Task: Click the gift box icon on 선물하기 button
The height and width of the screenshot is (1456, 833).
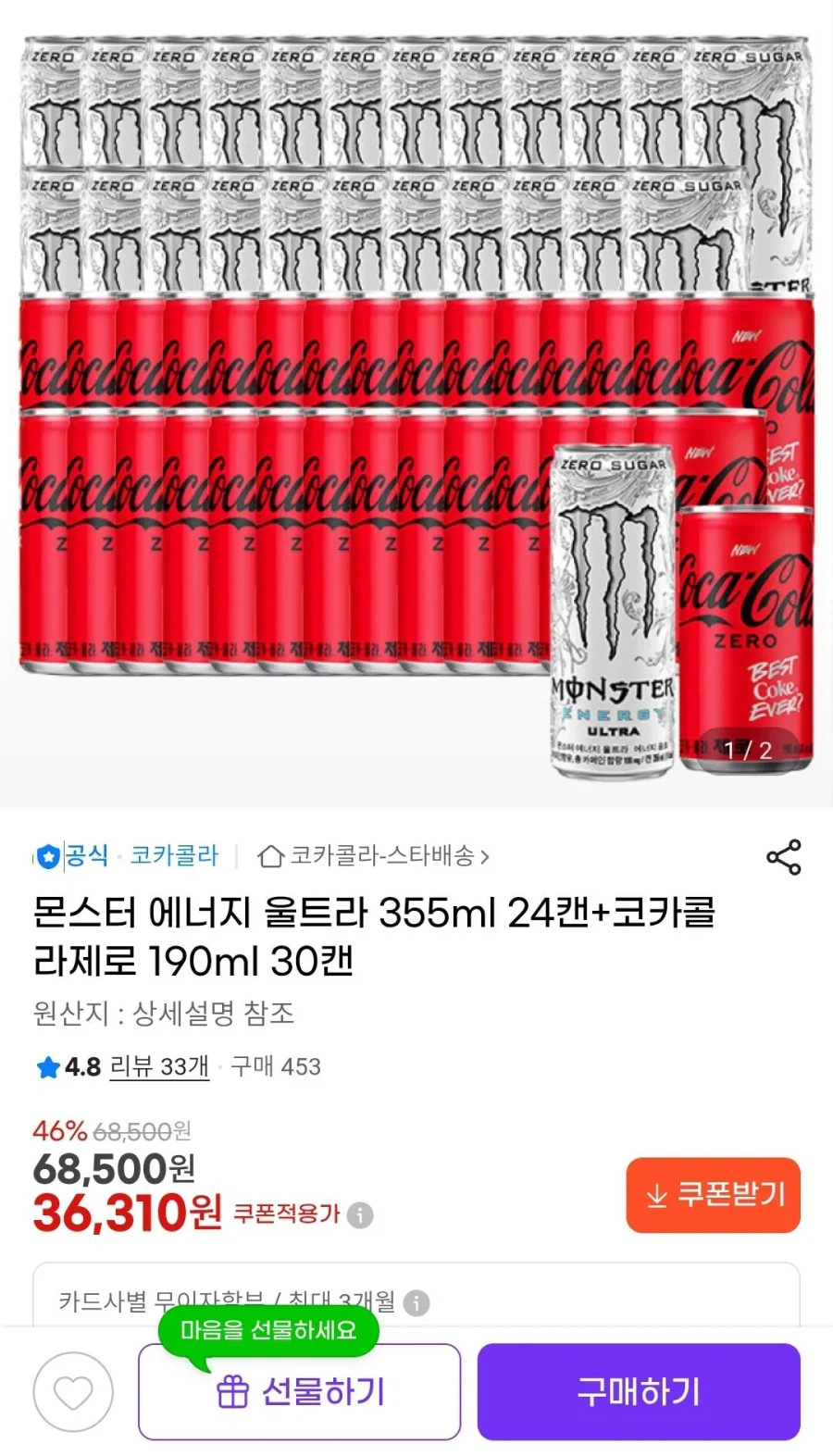Action: tap(232, 1390)
